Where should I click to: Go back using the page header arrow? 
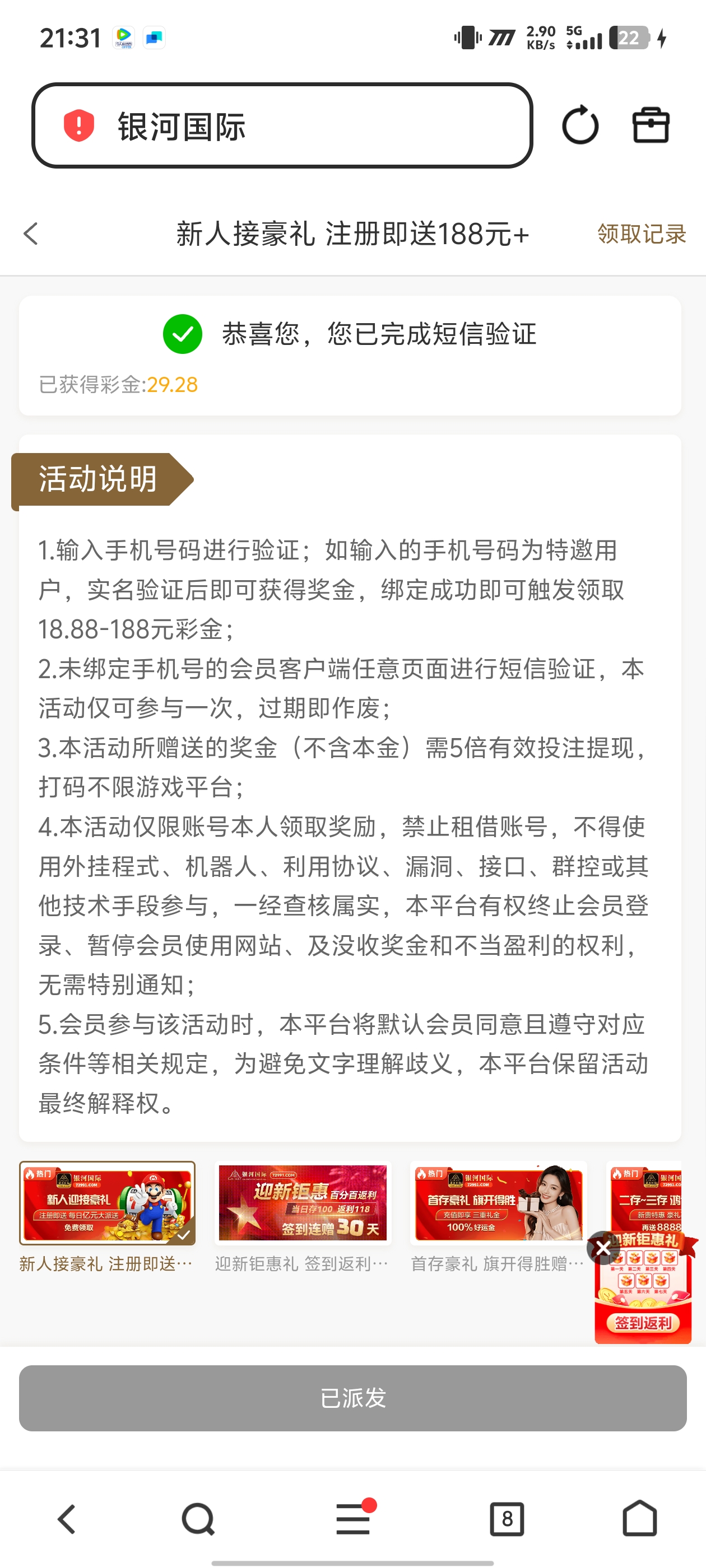point(31,234)
